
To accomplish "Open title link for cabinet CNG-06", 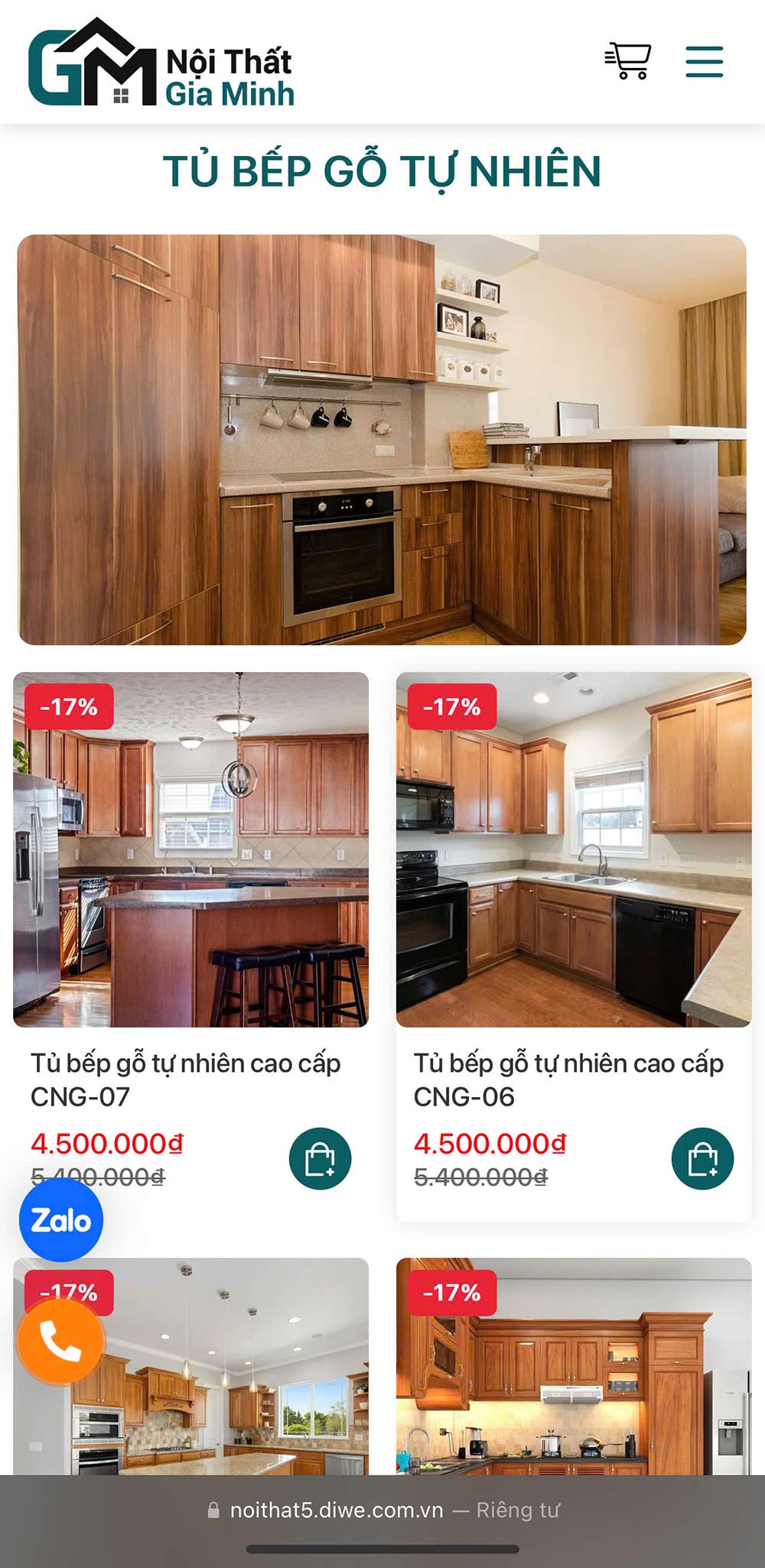I will click(x=568, y=1079).
